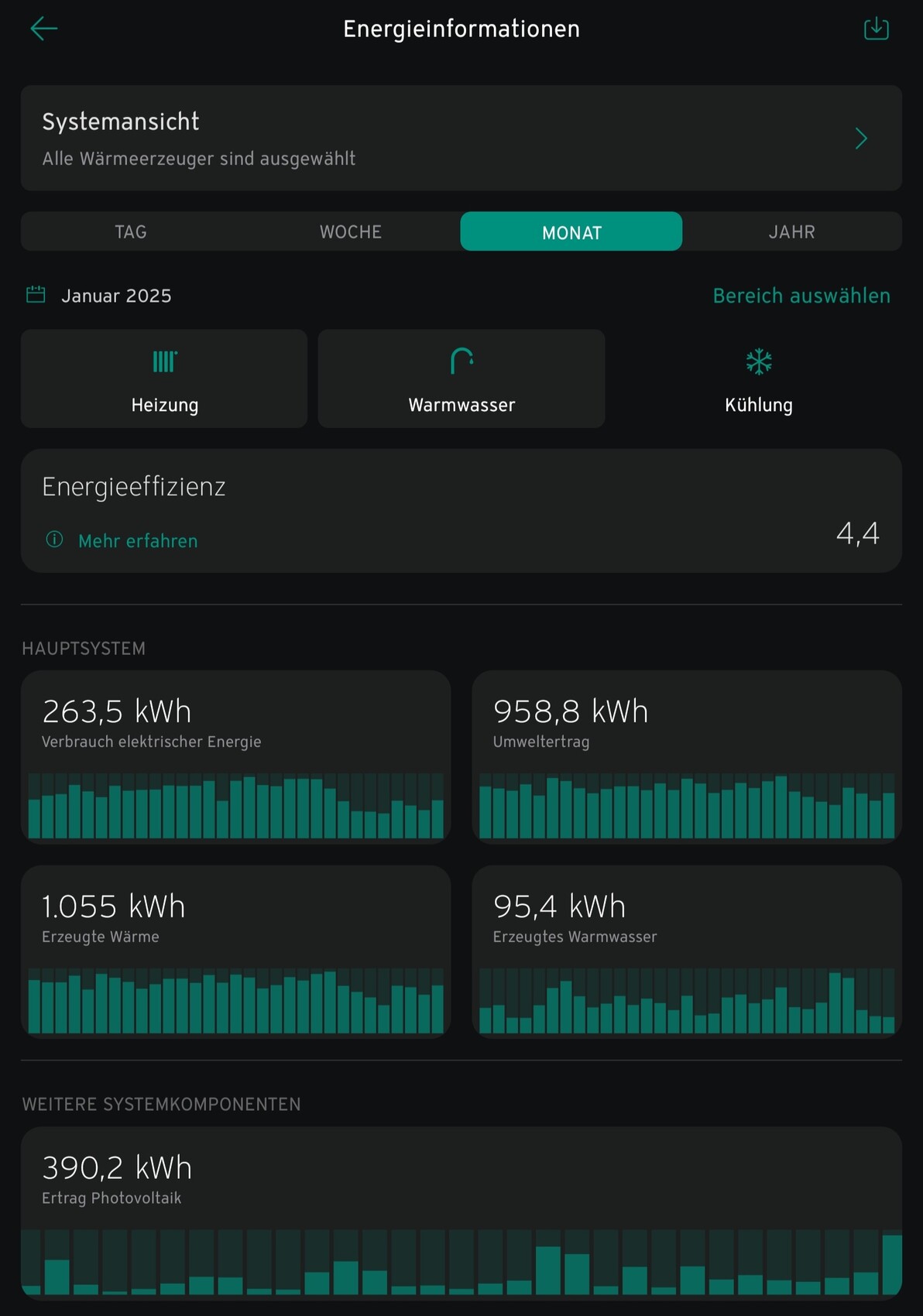Viewport: 923px width, 1316px height.
Task: Open the Umweltertrag card
Action: [686, 756]
